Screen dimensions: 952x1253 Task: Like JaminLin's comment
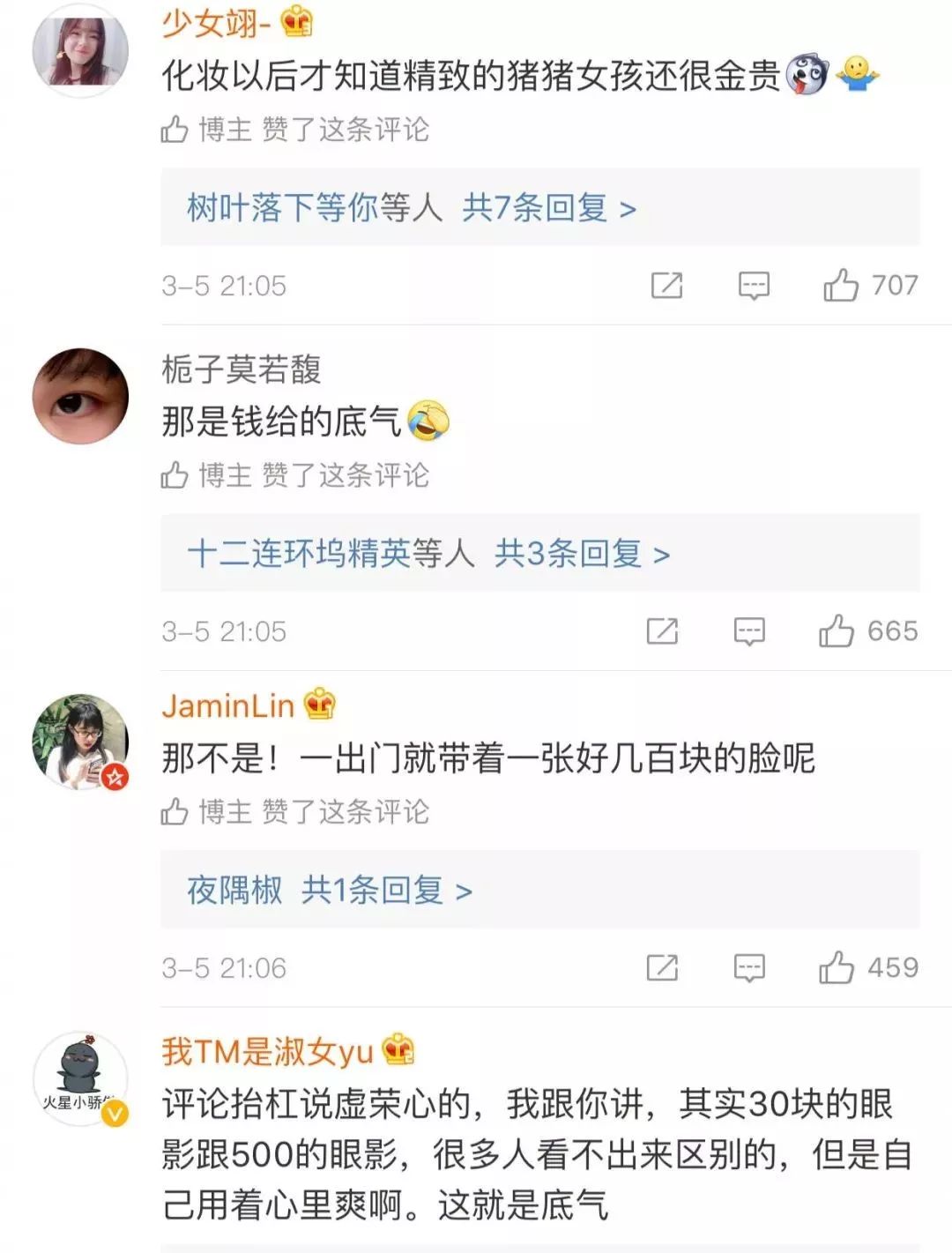pyautogui.click(x=837, y=967)
